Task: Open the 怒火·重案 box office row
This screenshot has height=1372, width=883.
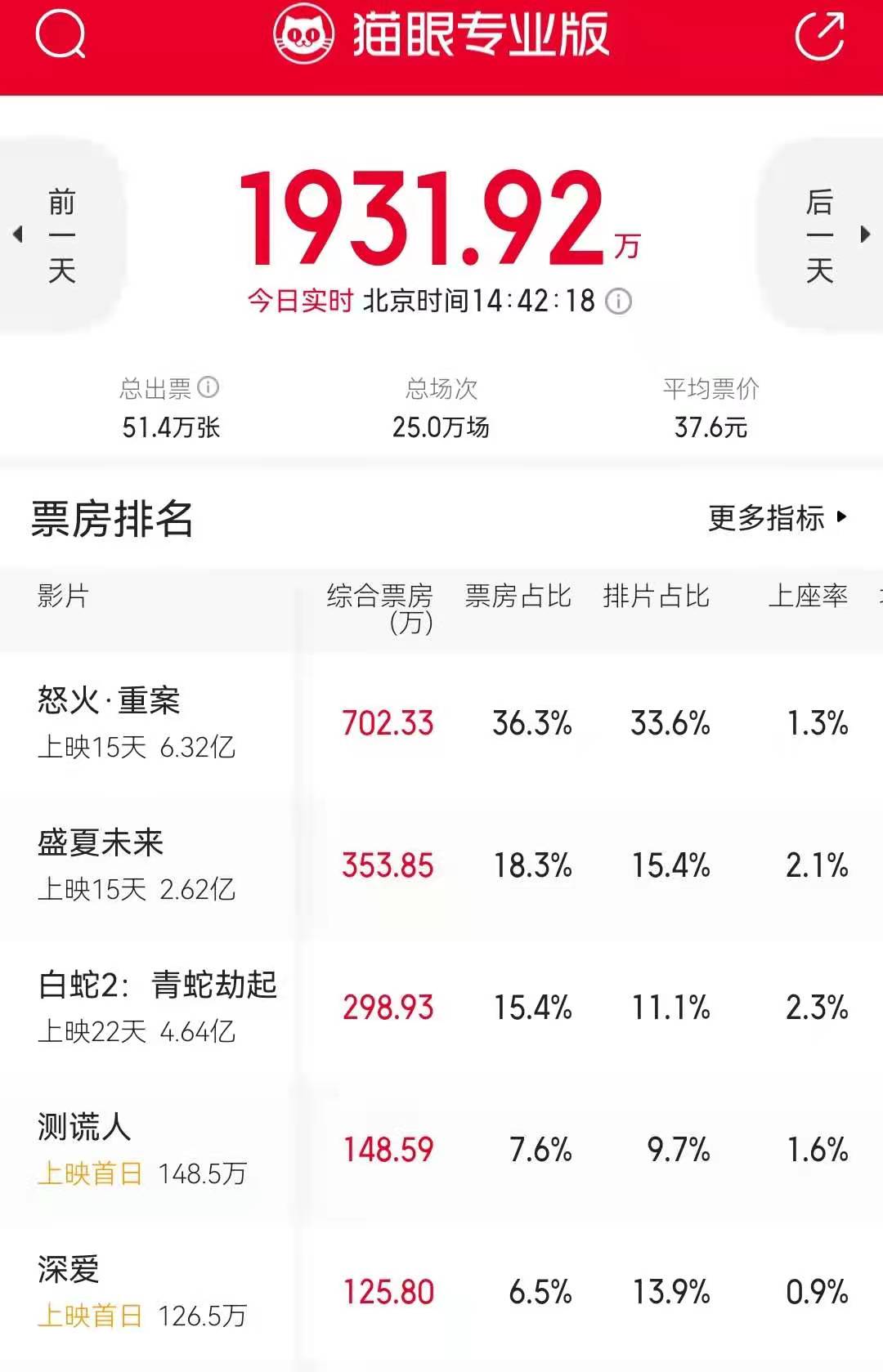Action: tap(109, 701)
